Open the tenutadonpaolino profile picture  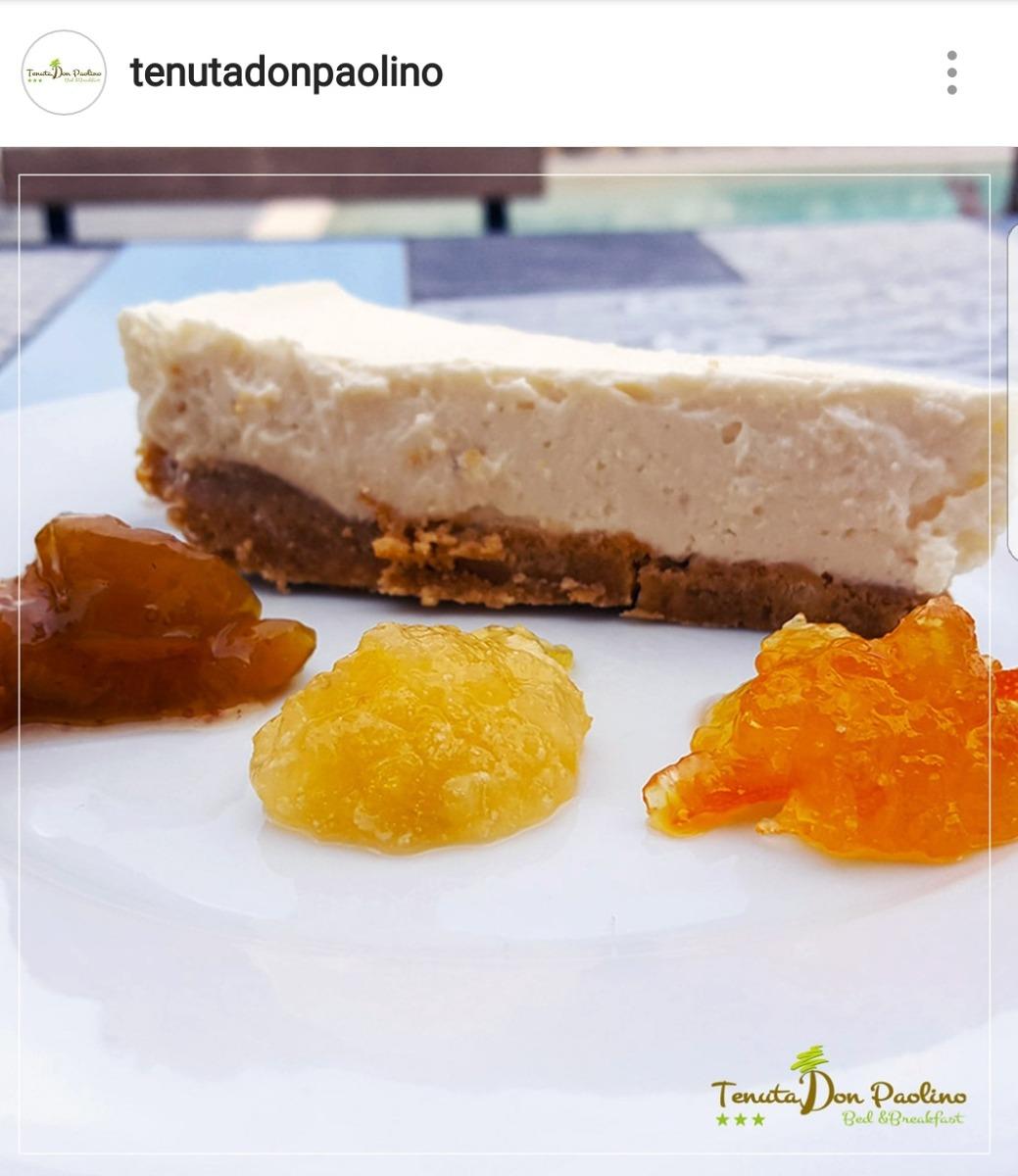(x=64, y=73)
